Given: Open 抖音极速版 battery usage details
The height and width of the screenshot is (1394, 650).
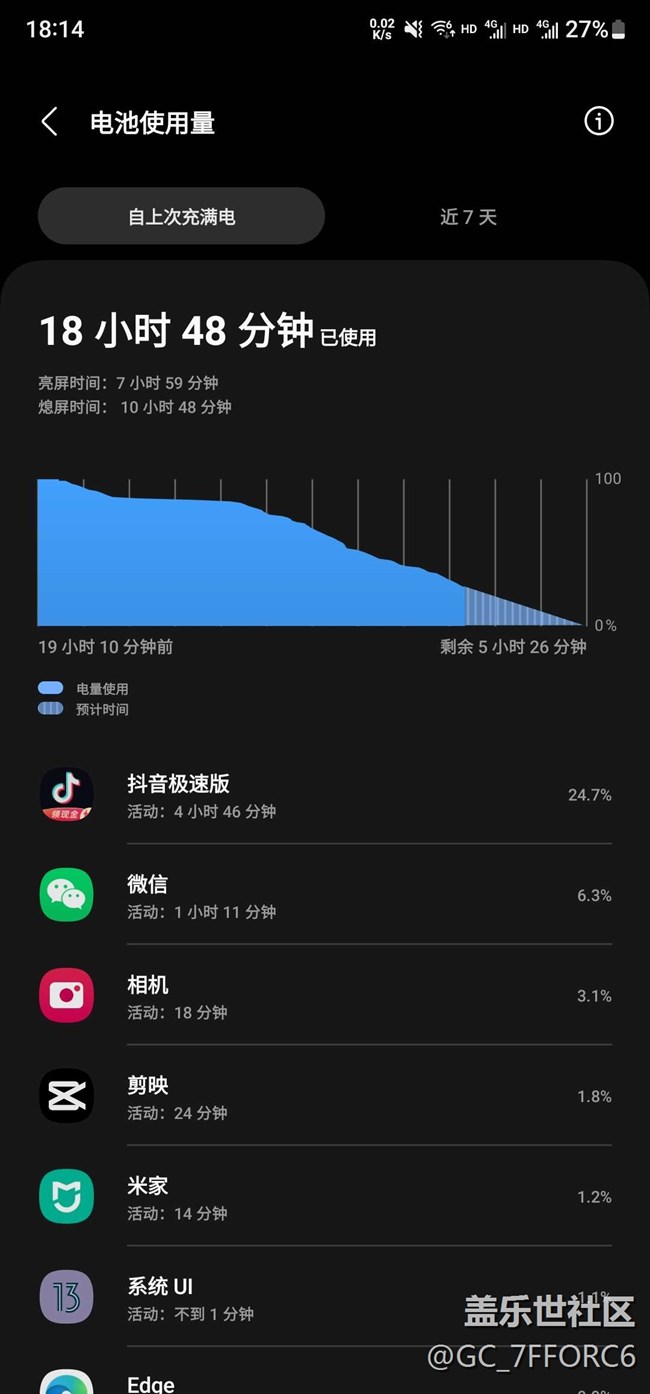Looking at the screenshot, I should click(x=325, y=795).
